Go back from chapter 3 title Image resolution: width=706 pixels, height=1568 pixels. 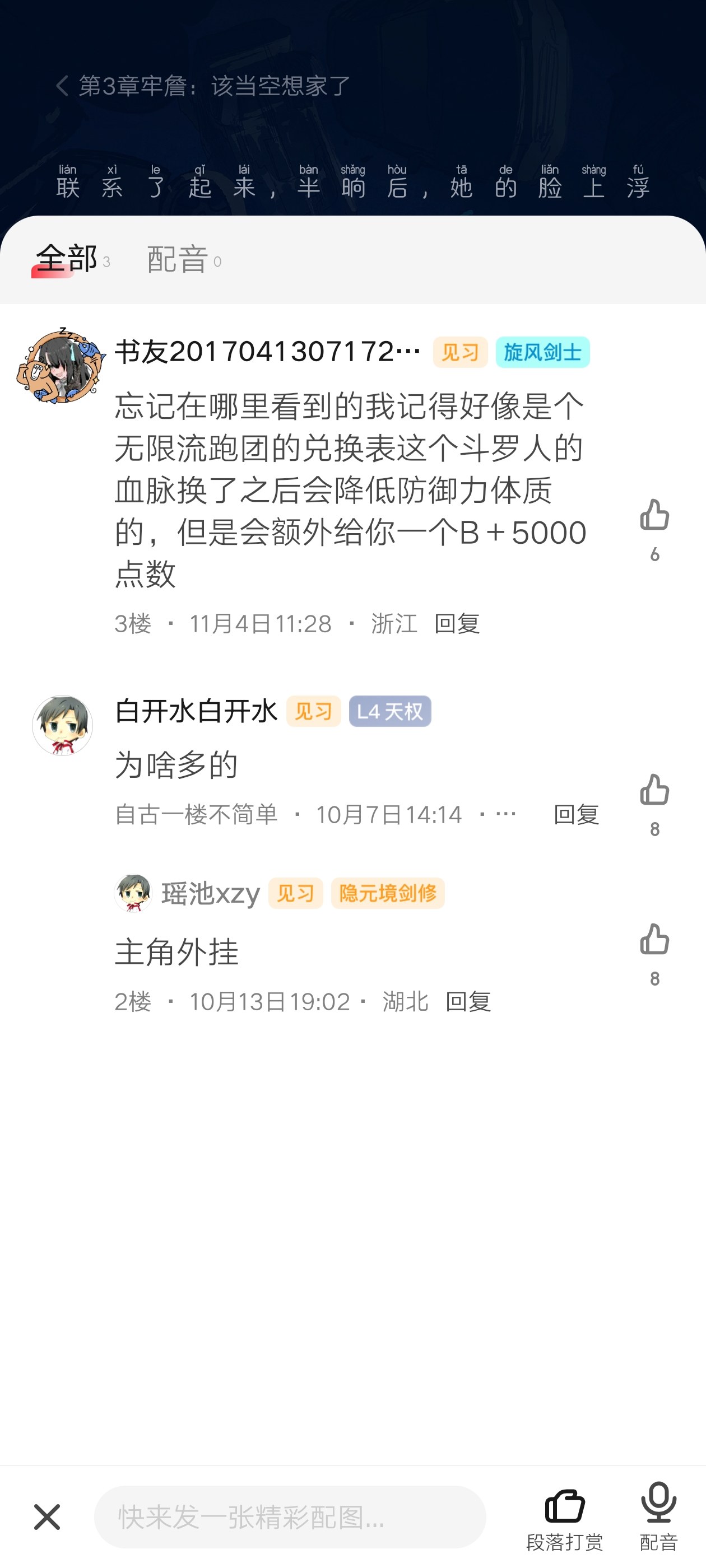[62, 86]
